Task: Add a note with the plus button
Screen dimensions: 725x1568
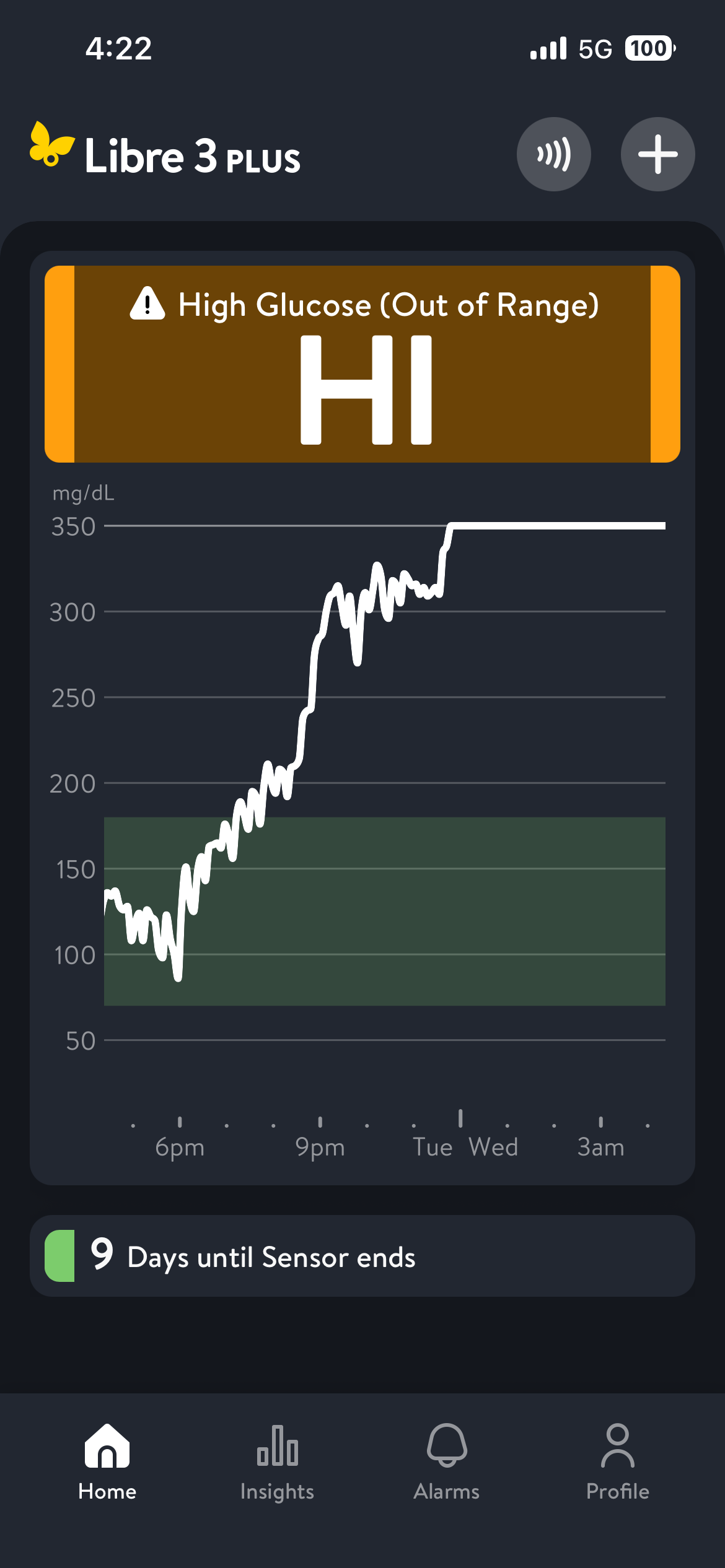Action: pyautogui.click(x=657, y=154)
